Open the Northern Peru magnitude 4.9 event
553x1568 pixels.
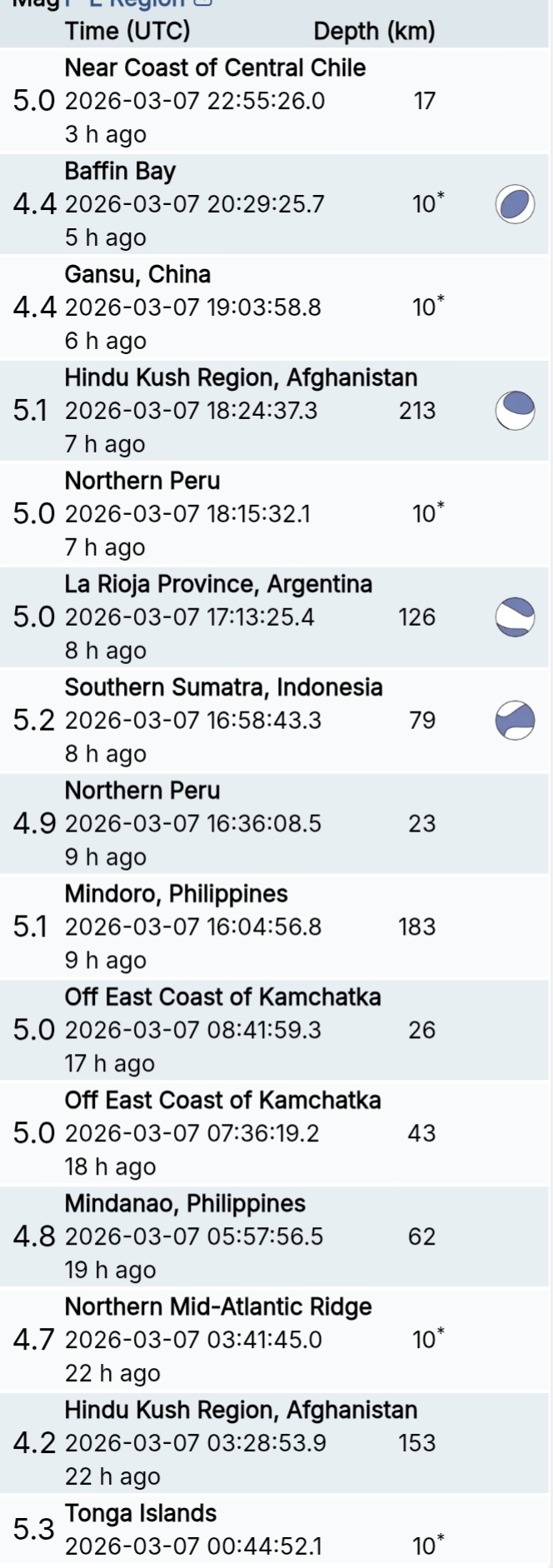(x=142, y=791)
